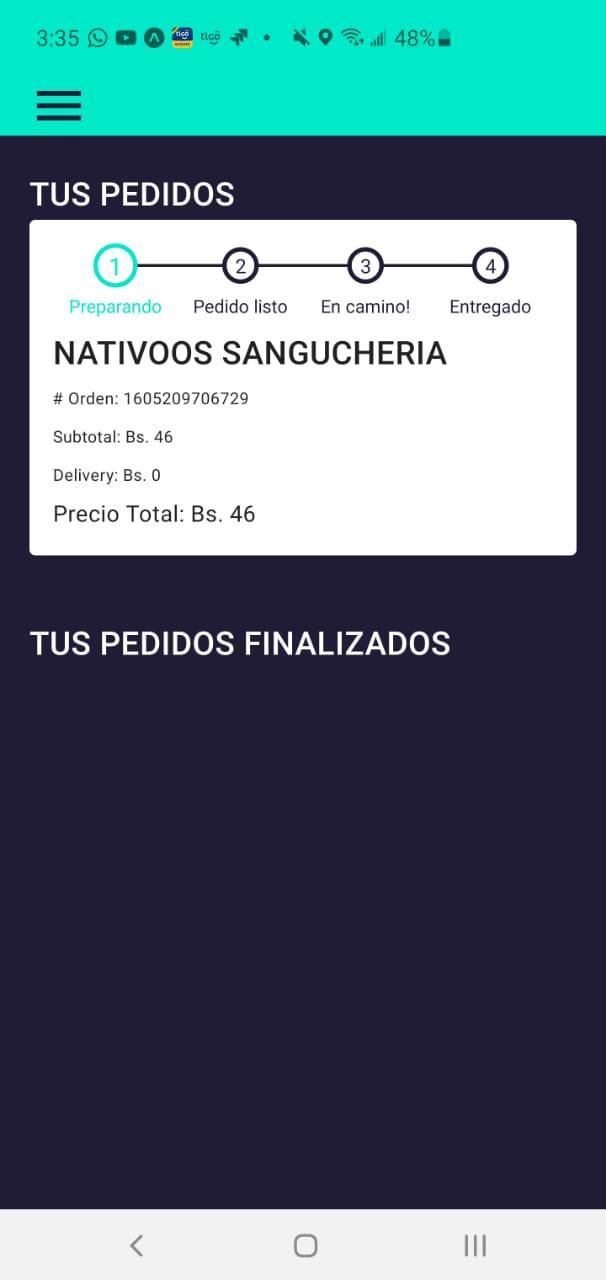The width and height of the screenshot is (606, 1280).
Task: Show recent apps
Action: (x=474, y=1245)
